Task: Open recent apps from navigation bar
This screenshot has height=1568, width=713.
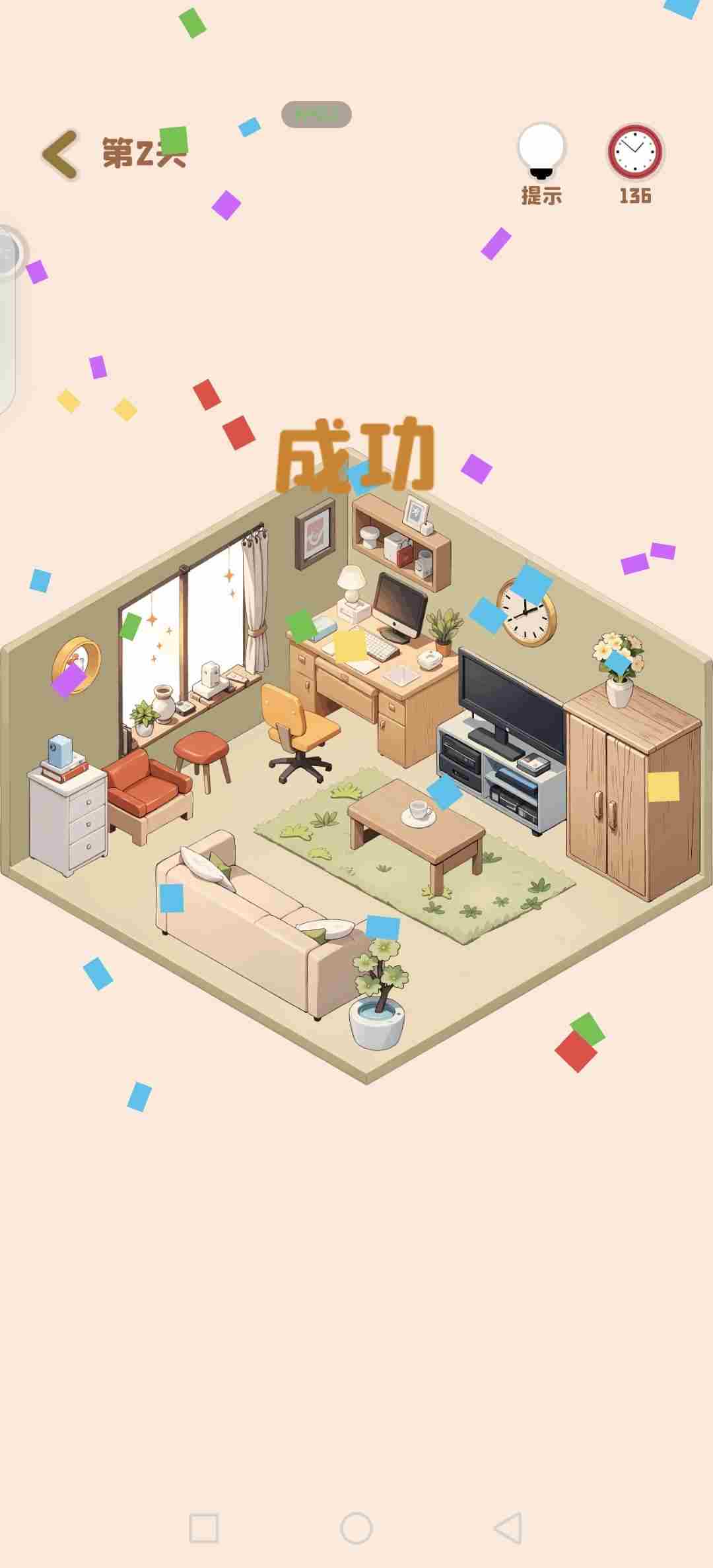Action: [203, 1528]
